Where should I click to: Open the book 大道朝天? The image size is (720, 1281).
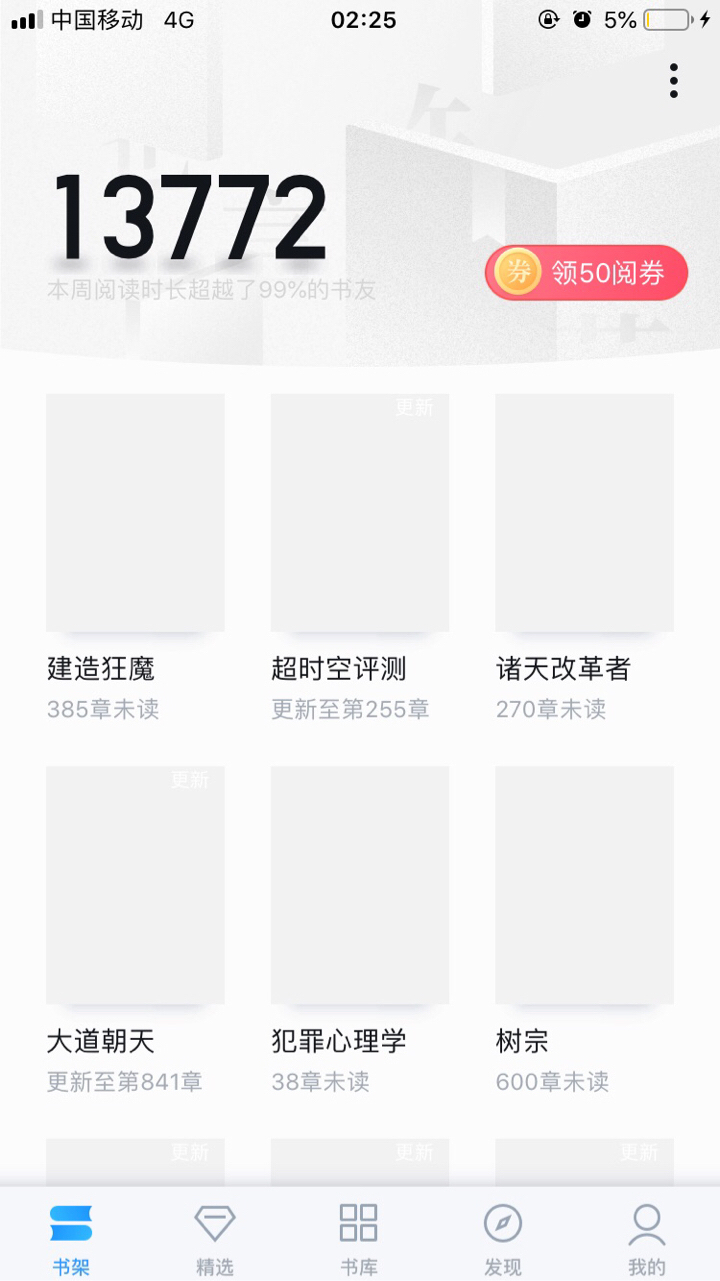135,885
